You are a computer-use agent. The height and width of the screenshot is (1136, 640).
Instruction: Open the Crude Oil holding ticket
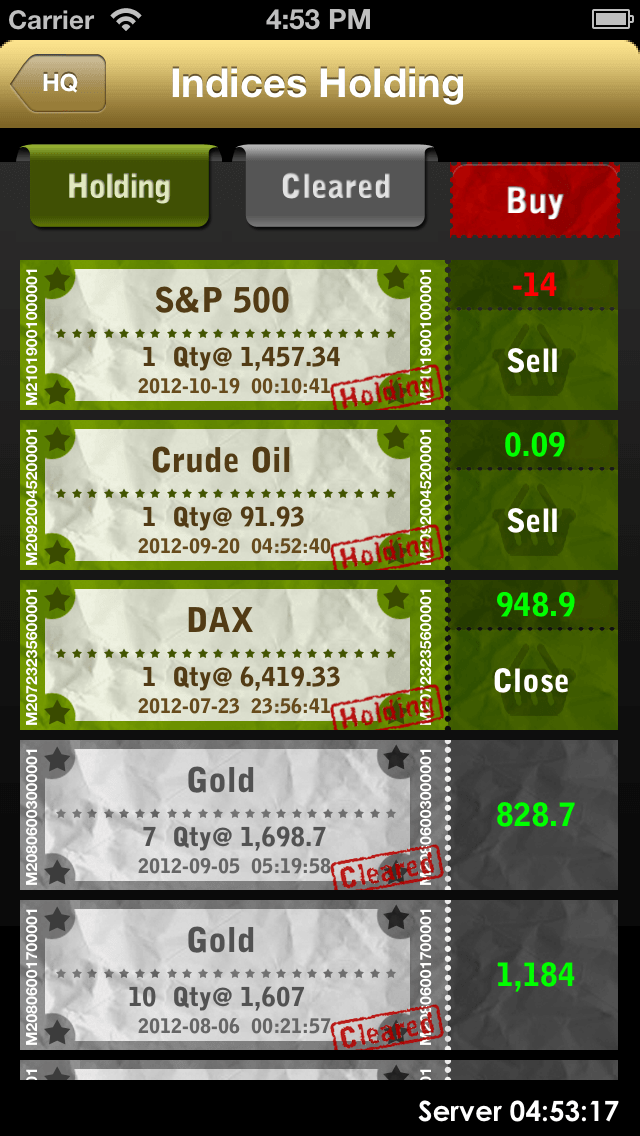click(222, 495)
